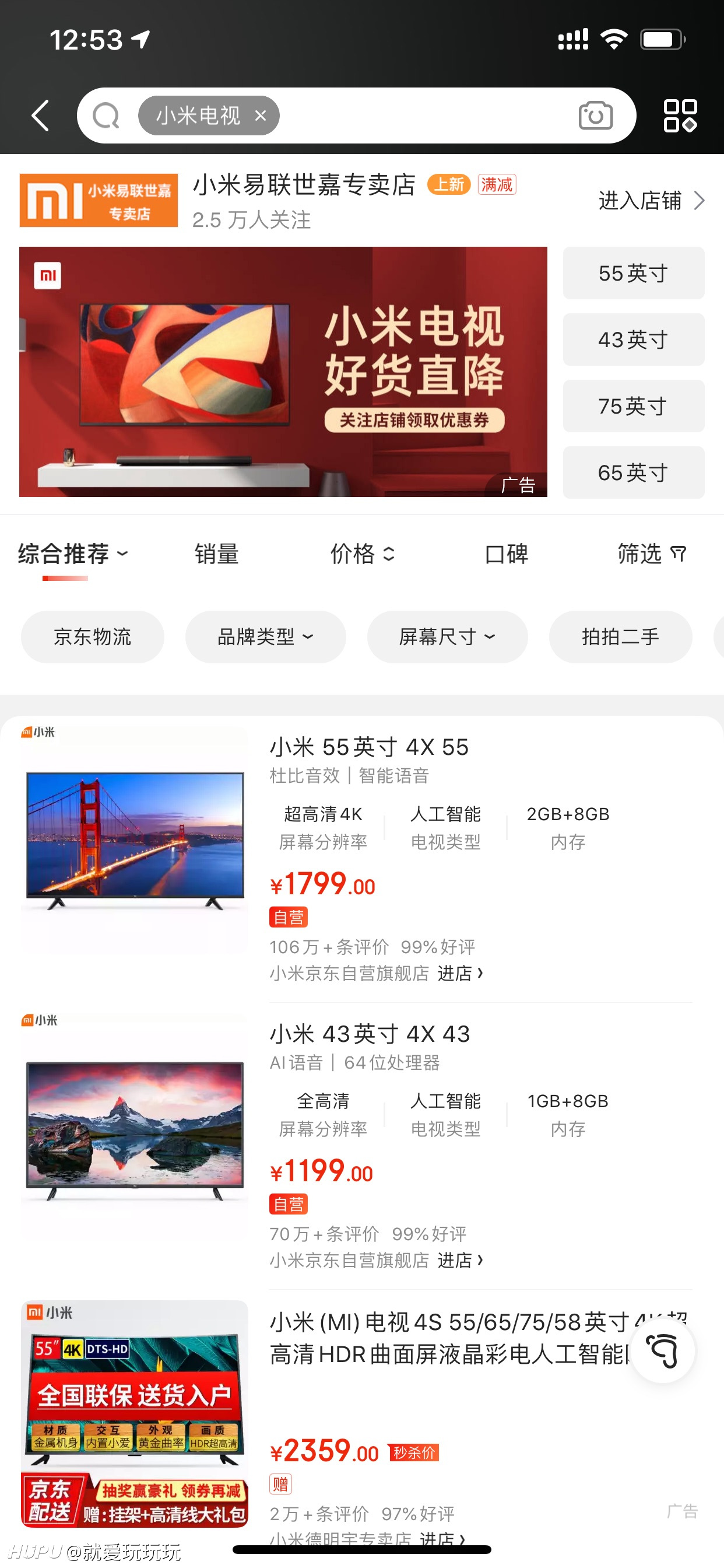
Task: Sort results by 销量
Action: click(217, 554)
